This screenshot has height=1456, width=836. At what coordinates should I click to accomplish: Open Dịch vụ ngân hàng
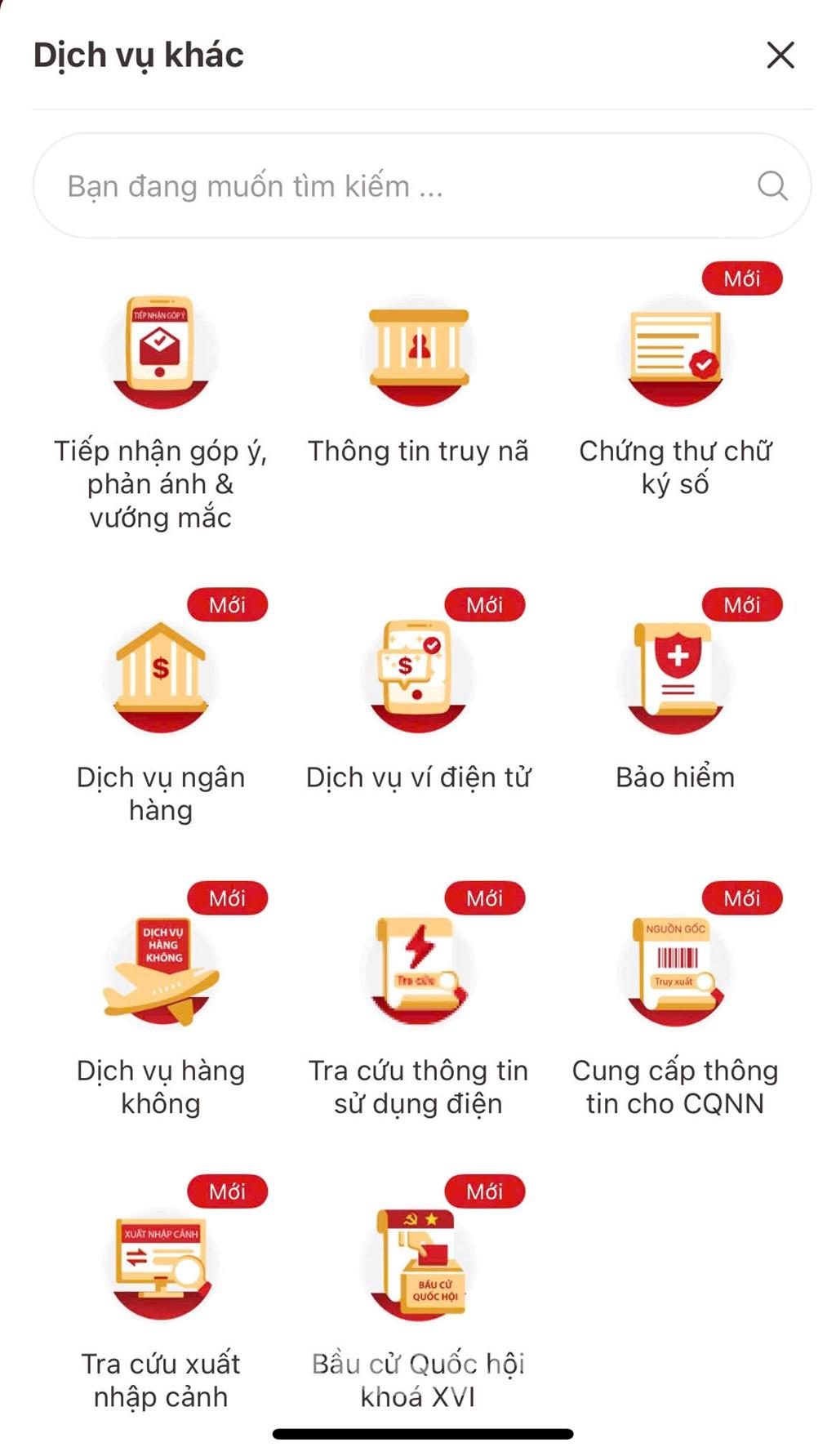[161, 678]
